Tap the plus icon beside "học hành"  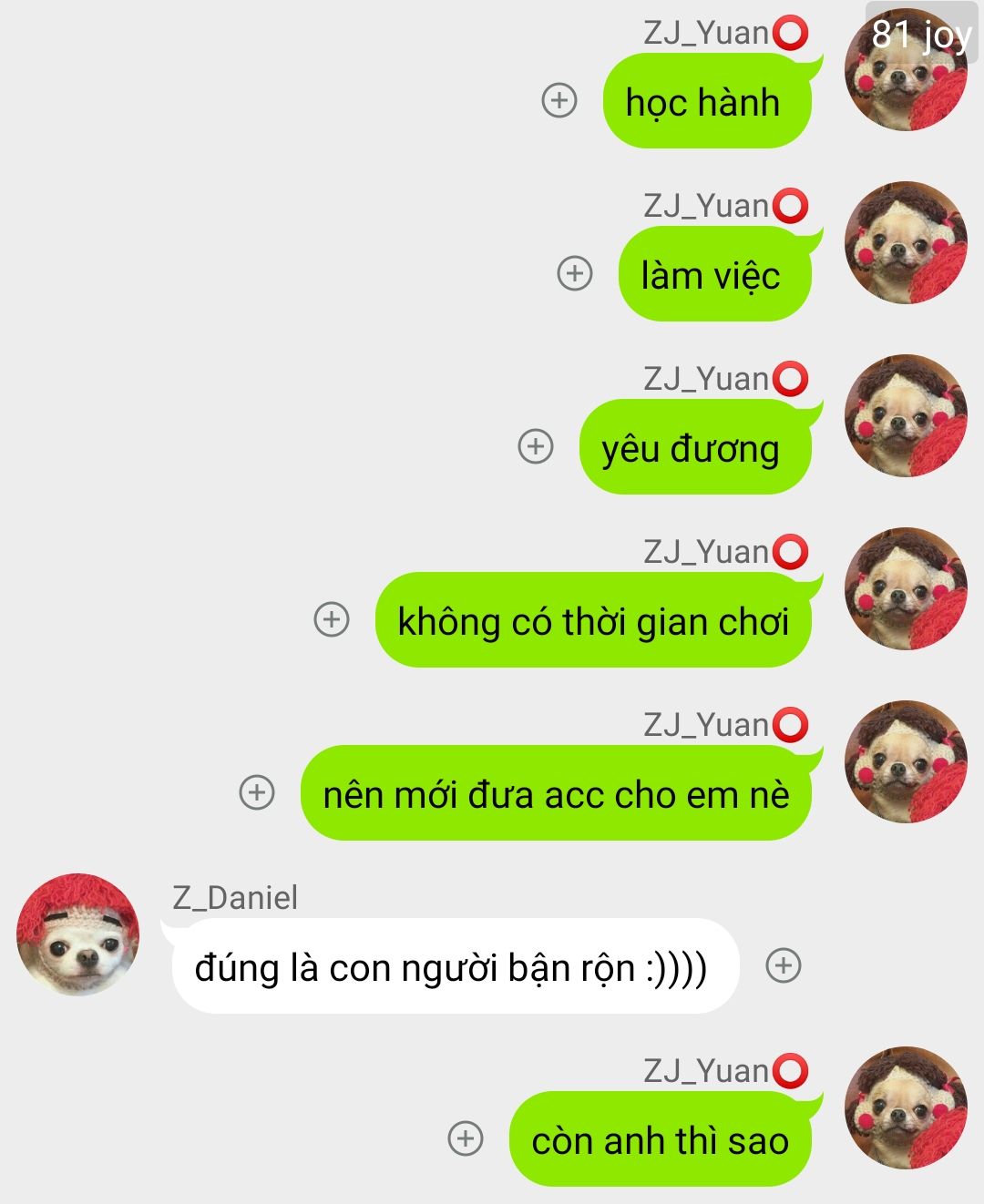[x=559, y=100]
